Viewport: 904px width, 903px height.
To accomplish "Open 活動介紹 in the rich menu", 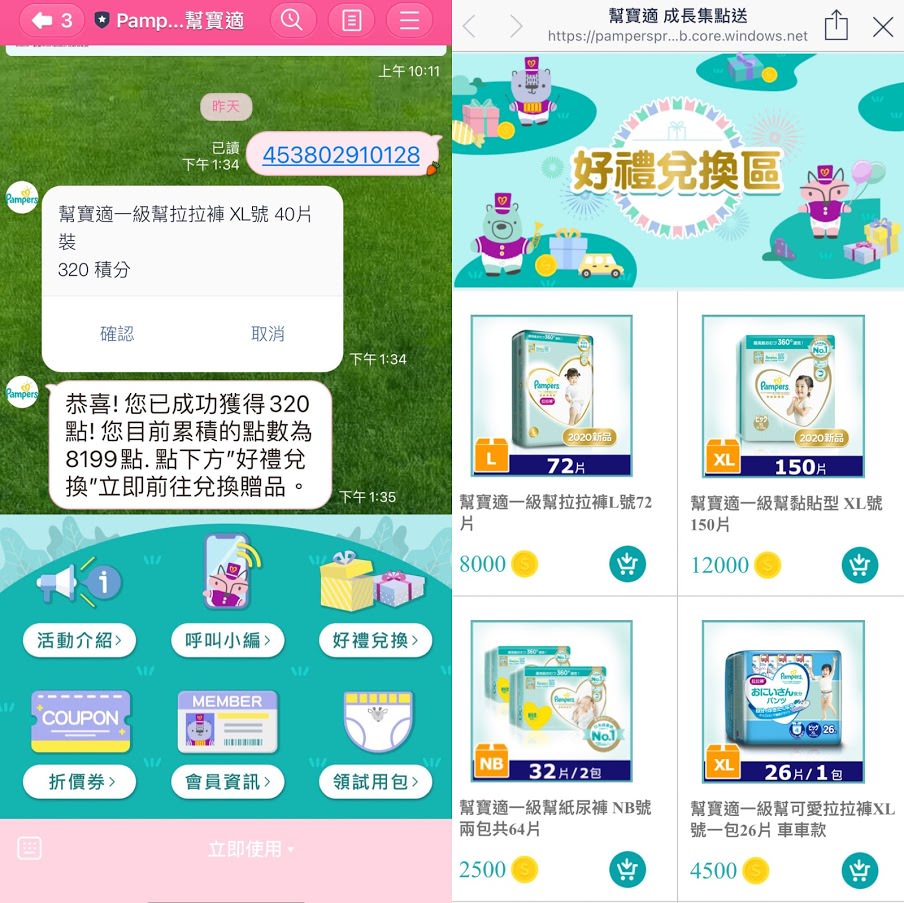I will click(80, 640).
